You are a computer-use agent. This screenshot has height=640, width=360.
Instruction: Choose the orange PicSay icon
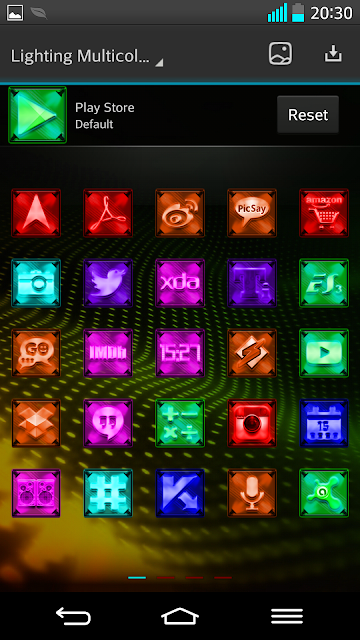tap(252, 213)
